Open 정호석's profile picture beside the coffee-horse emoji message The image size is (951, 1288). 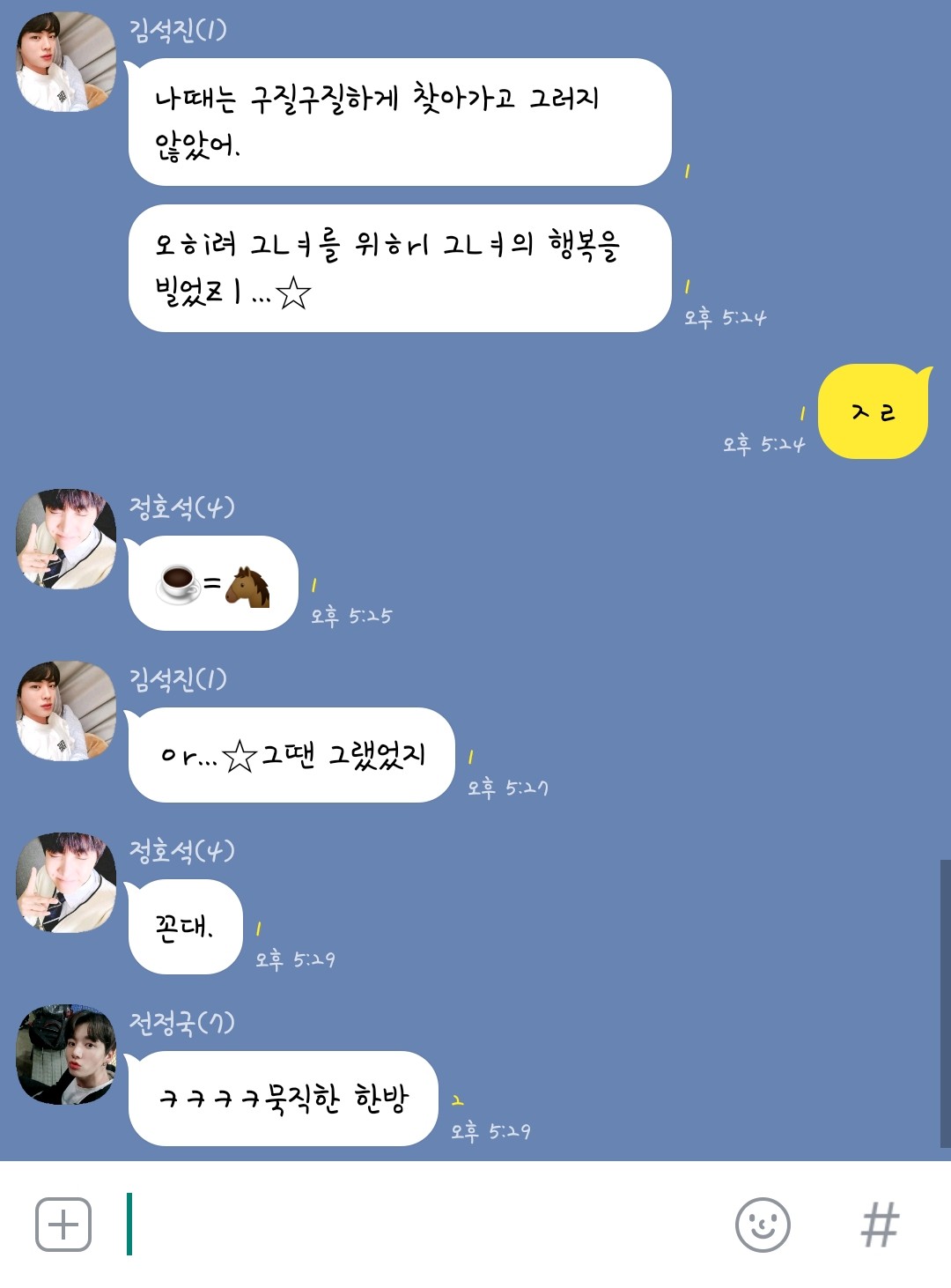click(x=66, y=538)
